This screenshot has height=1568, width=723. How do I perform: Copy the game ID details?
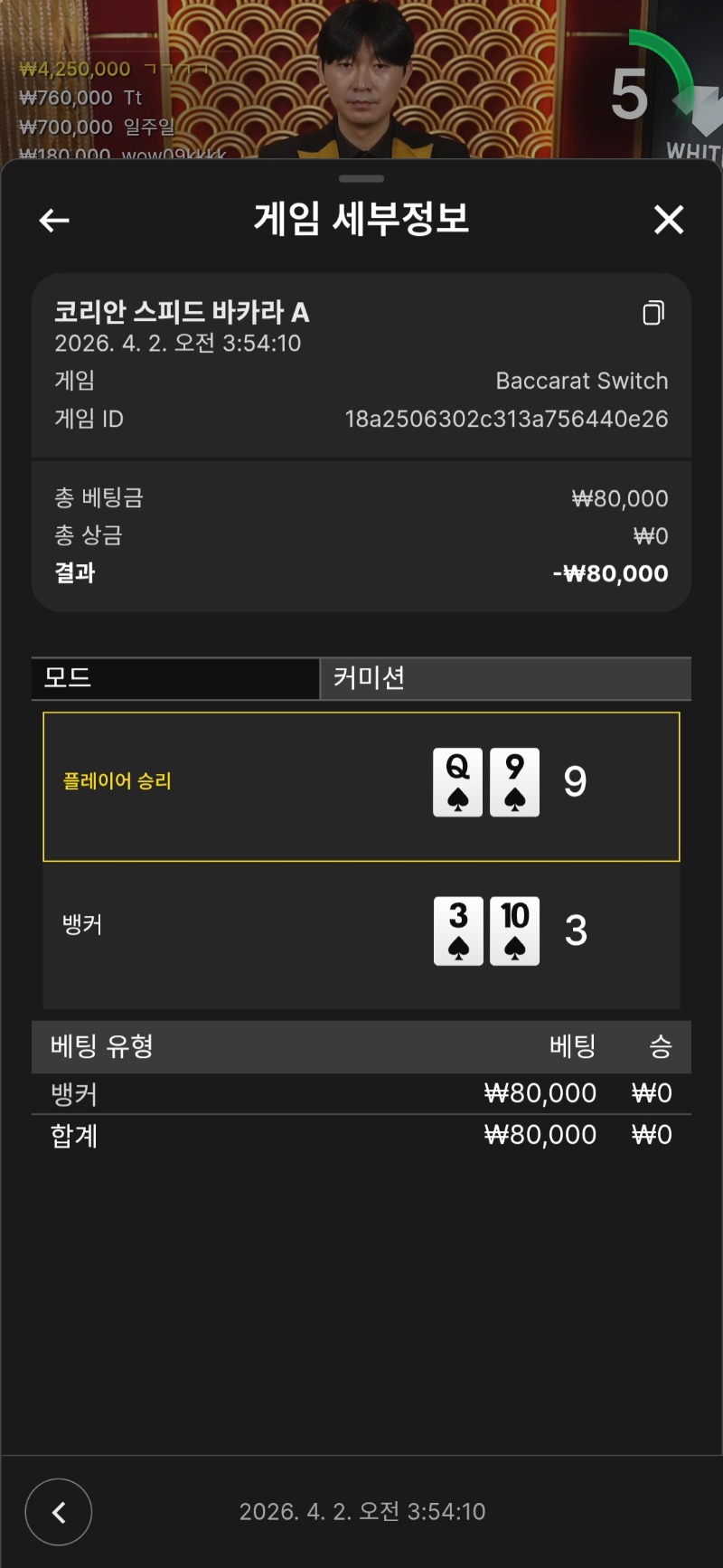[x=653, y=313]
